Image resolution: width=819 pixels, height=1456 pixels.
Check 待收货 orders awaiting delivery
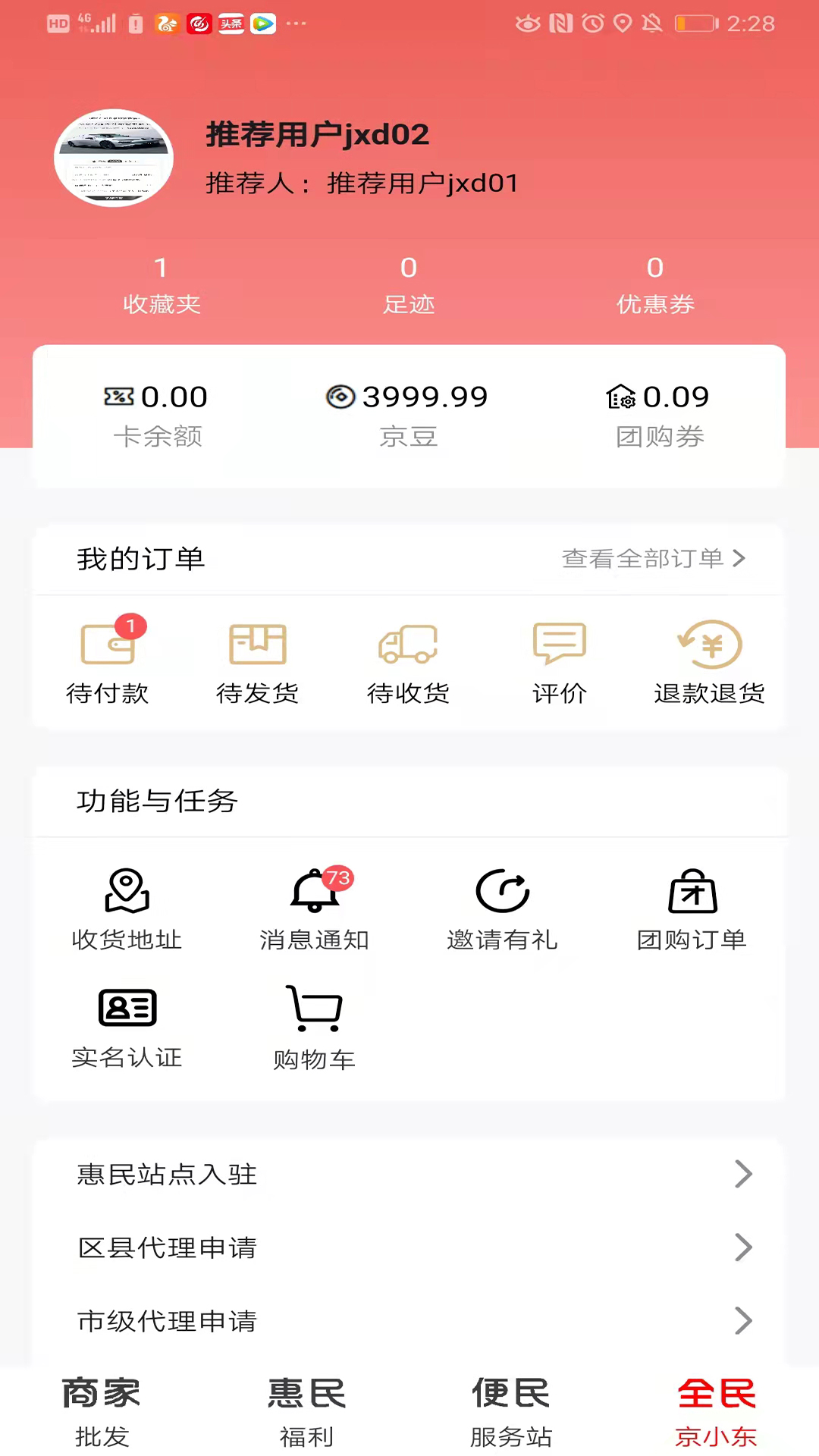tap(408, 661)
